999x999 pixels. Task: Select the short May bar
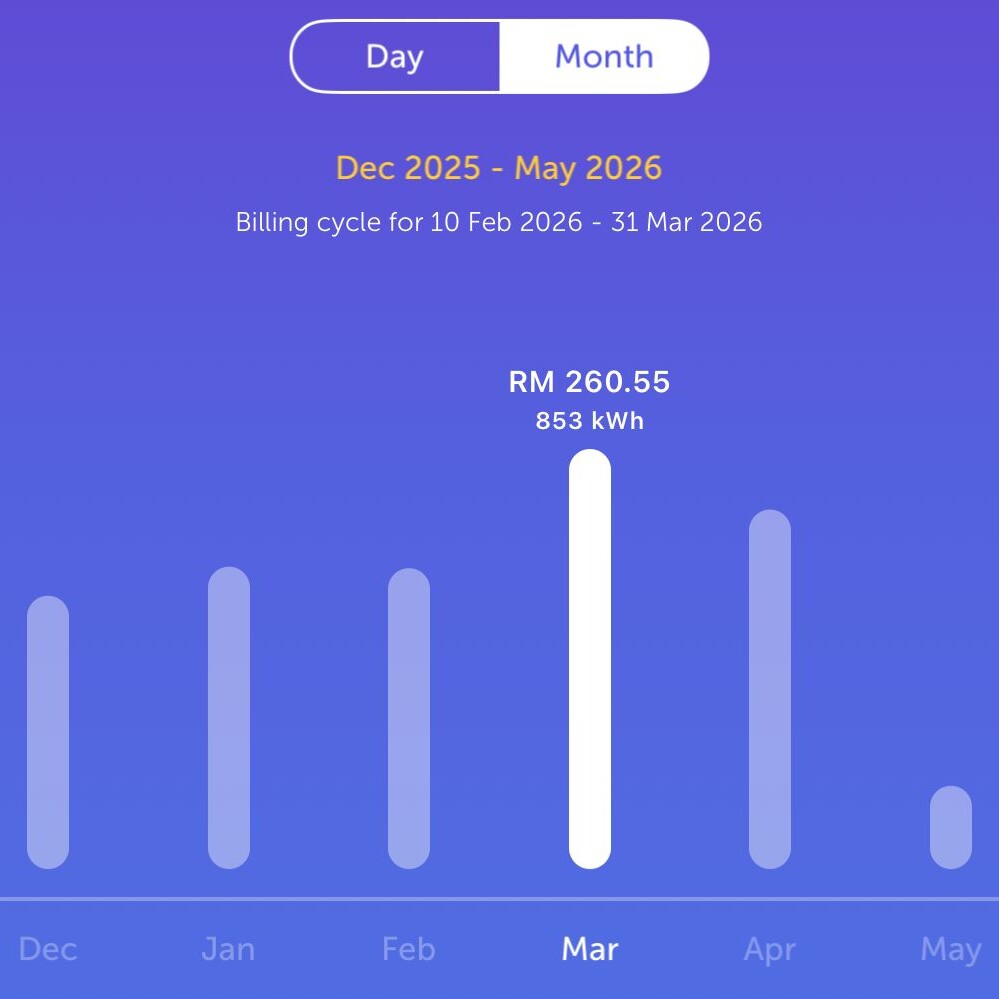click(951, 827)
